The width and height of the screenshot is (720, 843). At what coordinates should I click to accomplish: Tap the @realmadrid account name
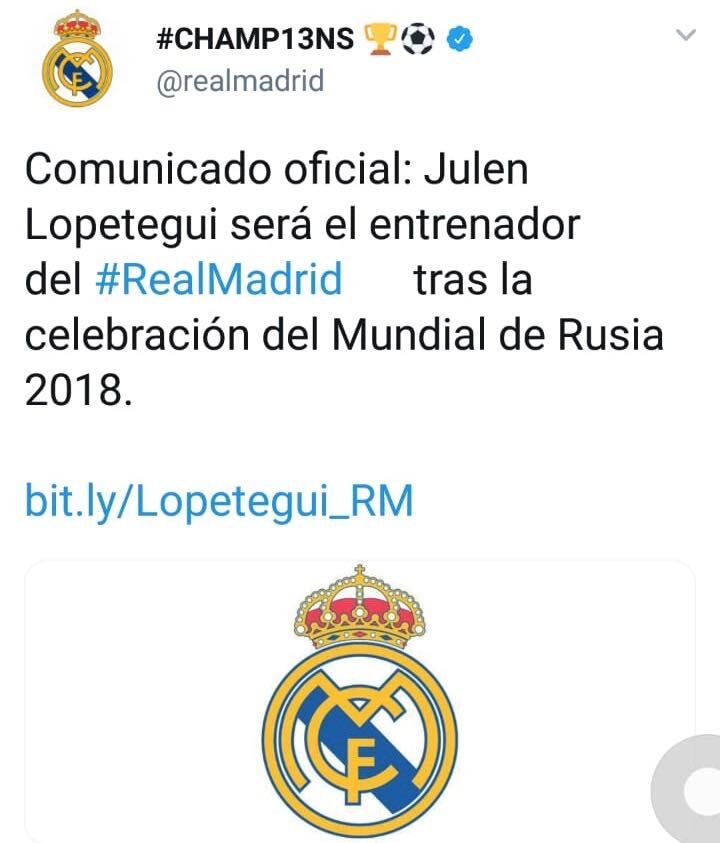click(x=240, y=81)
